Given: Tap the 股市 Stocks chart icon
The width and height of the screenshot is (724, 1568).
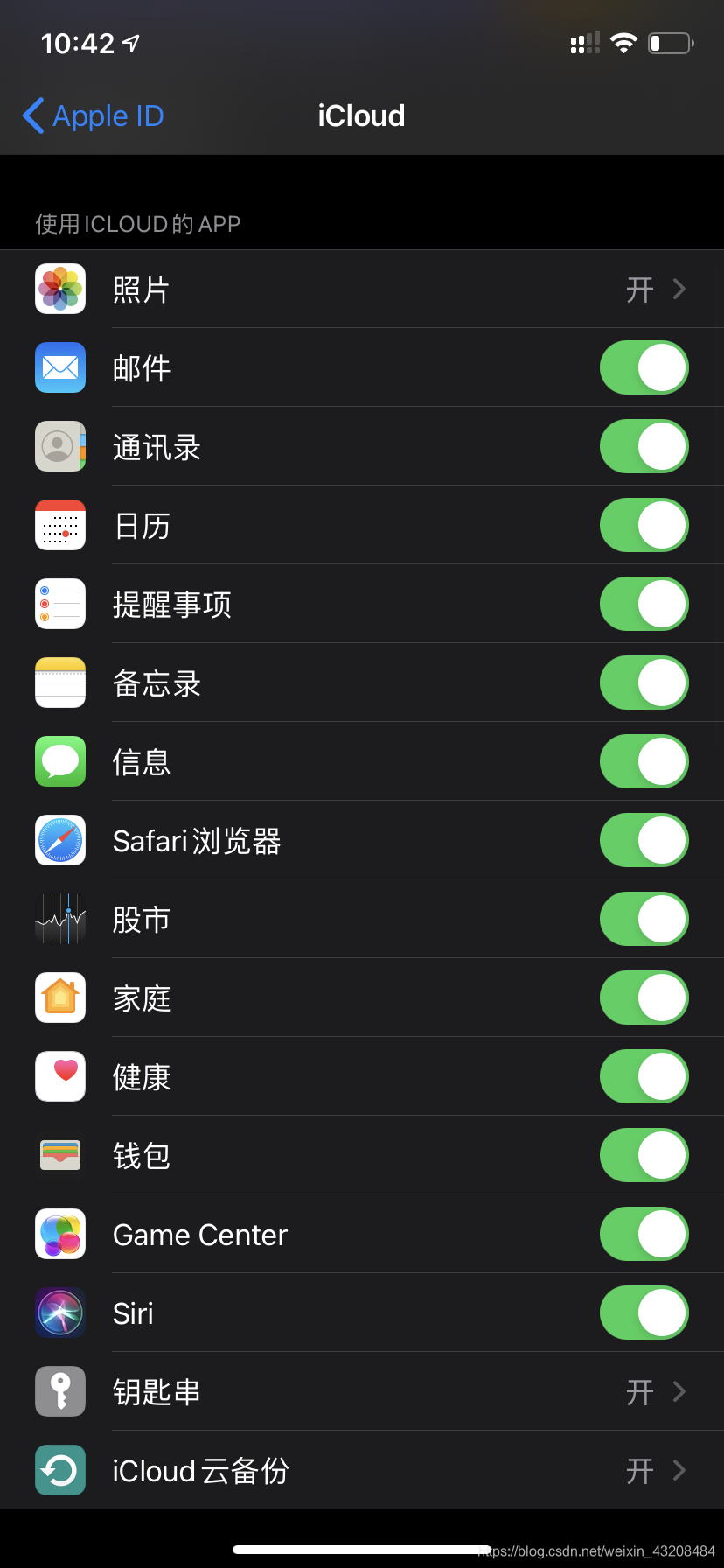Looking at the screenshot, I should click(x=59, y=919).
